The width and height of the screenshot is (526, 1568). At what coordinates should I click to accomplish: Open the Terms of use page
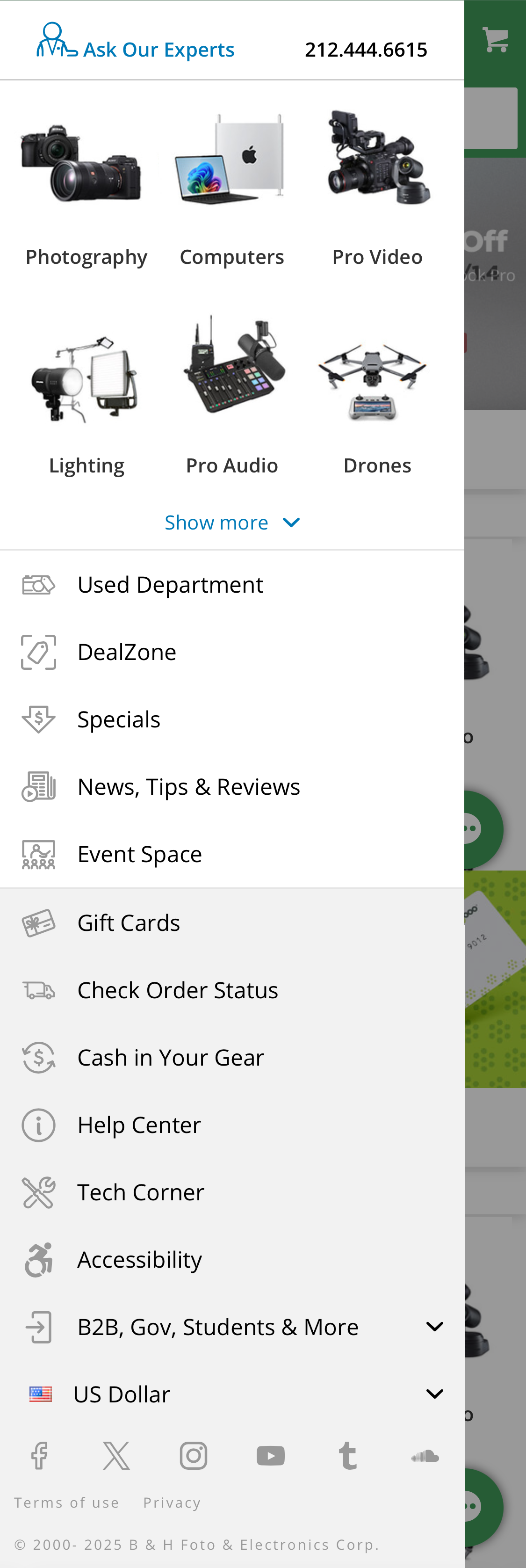[67, 1502]
